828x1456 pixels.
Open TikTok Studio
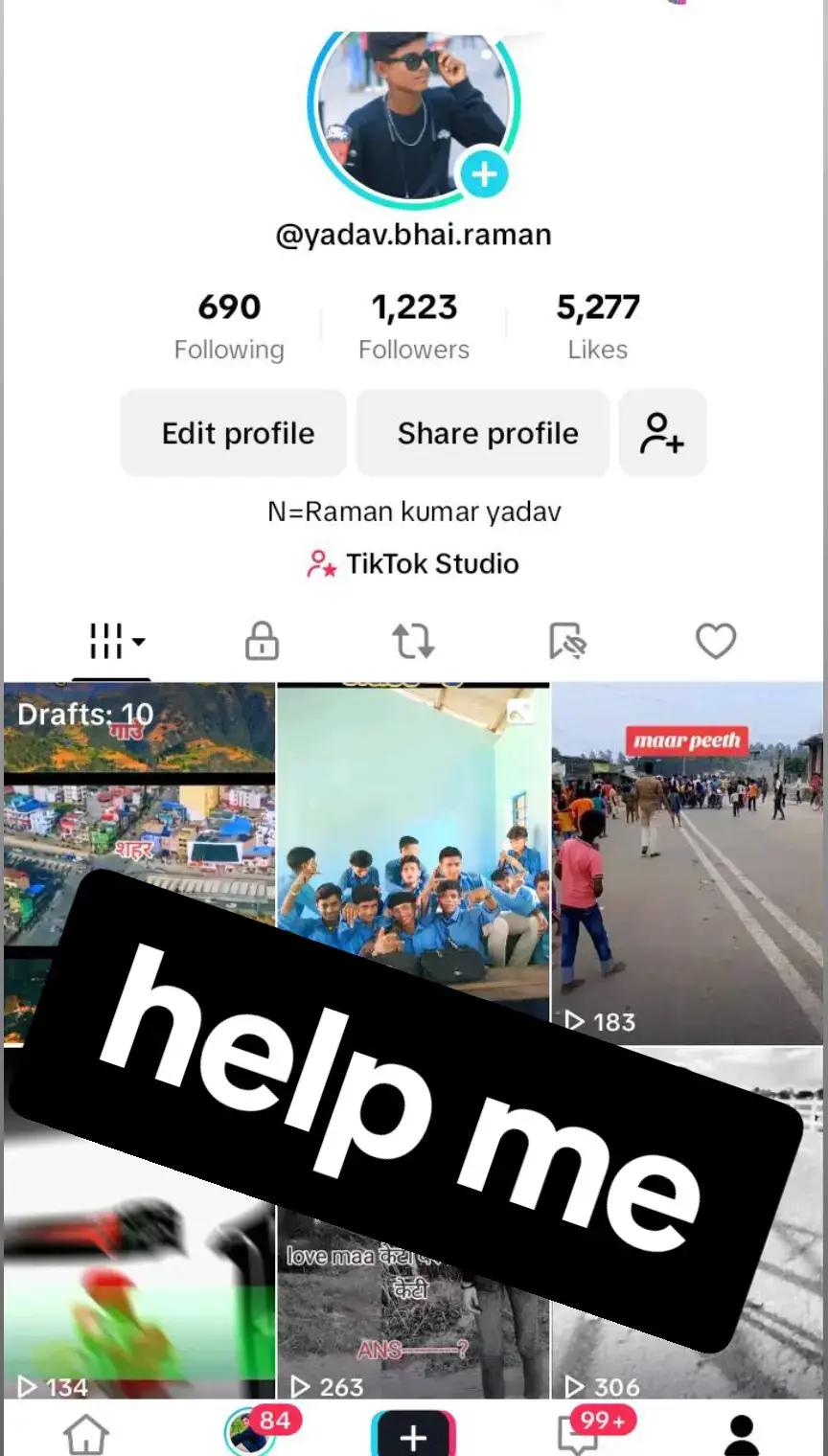coord(414,563)
